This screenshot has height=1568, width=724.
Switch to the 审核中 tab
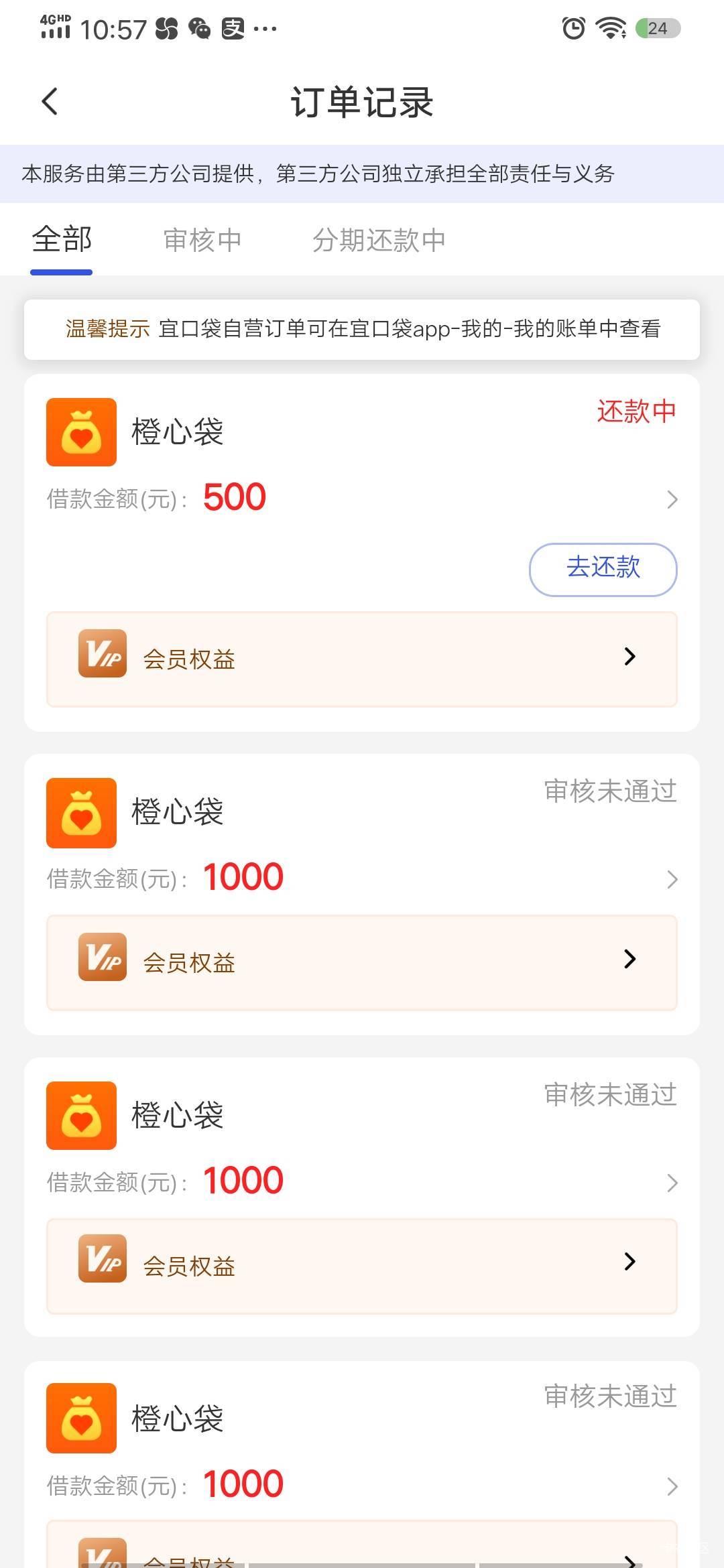tap(202, 240)
